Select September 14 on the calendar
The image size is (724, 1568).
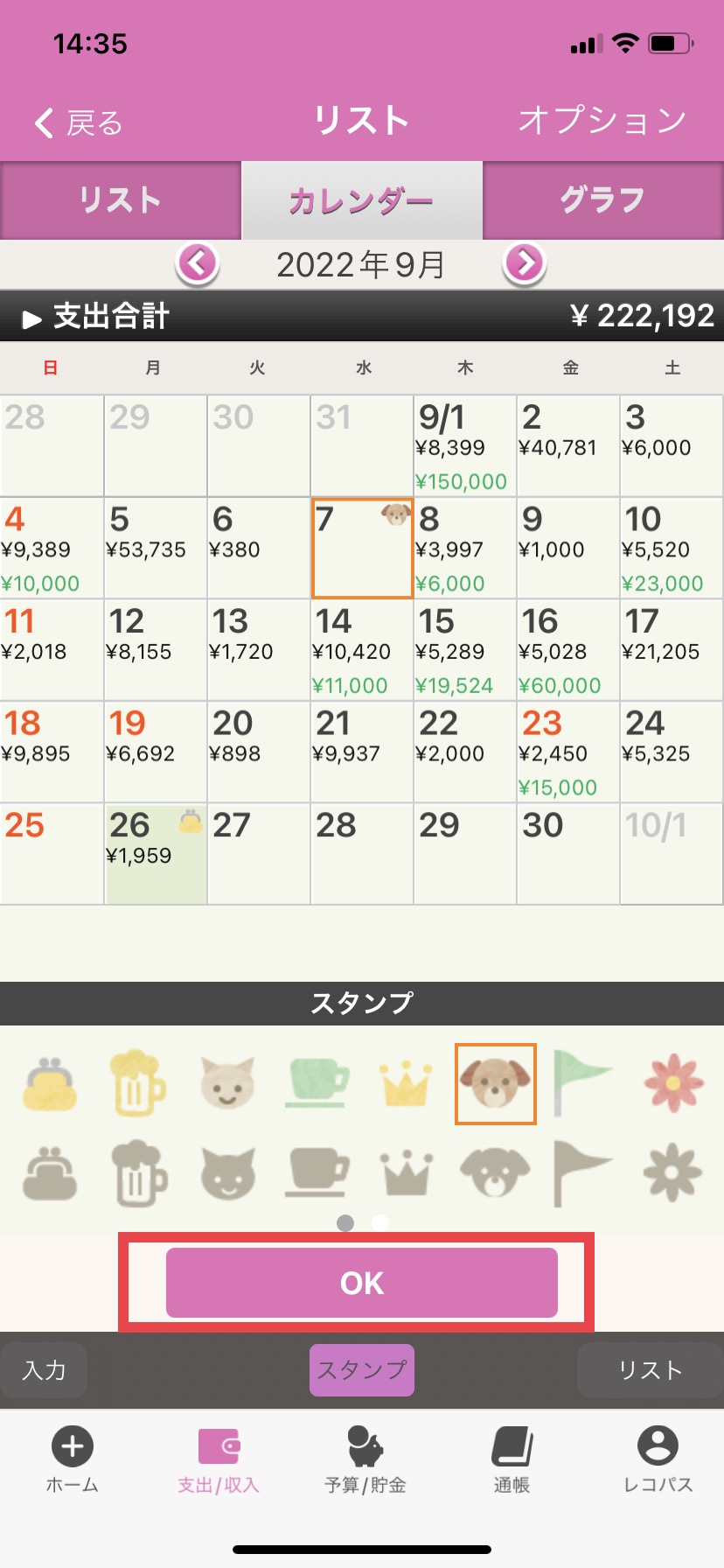pos(361,650)
